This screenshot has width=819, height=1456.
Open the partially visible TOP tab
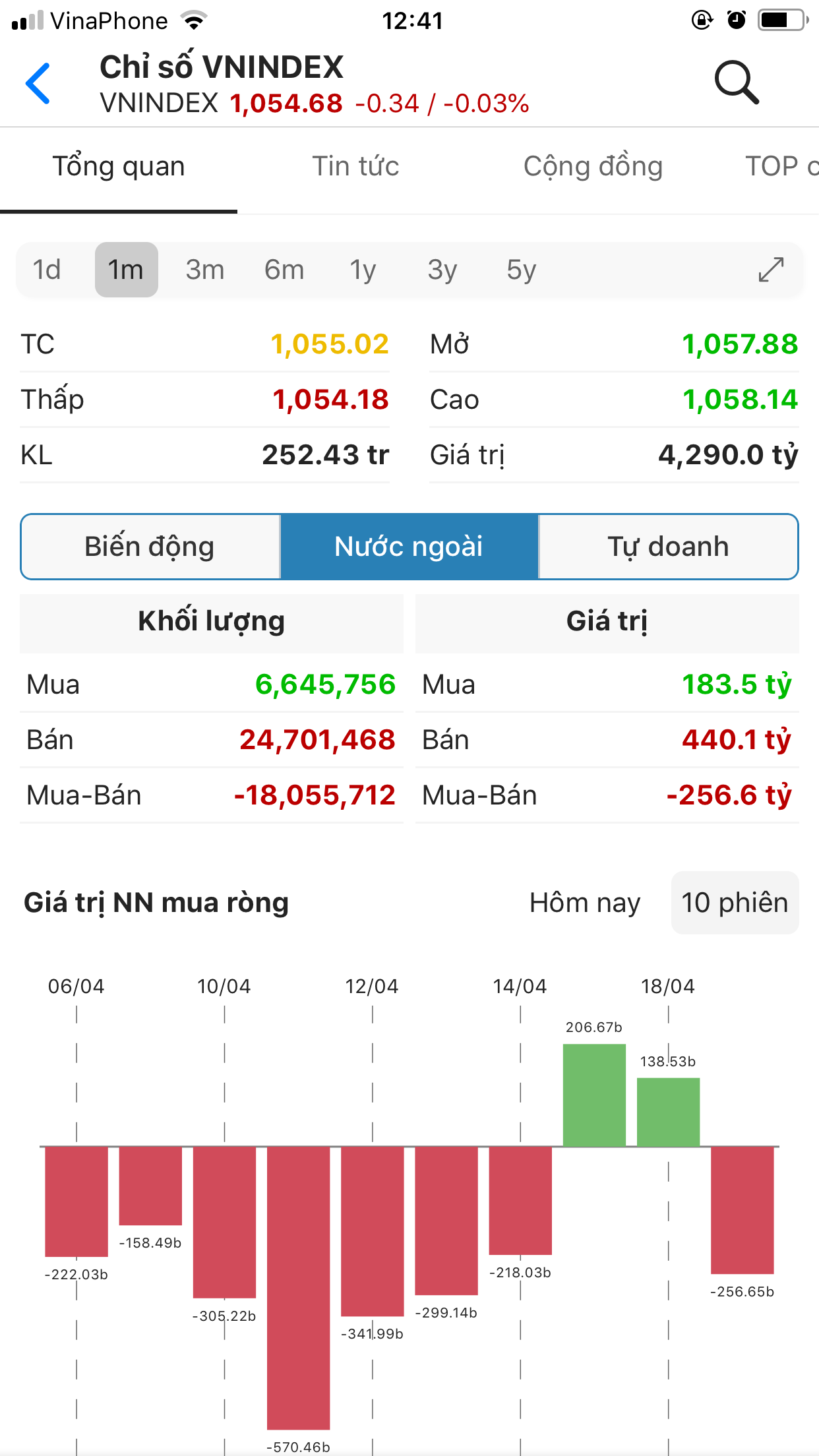(x=781, y=167)
